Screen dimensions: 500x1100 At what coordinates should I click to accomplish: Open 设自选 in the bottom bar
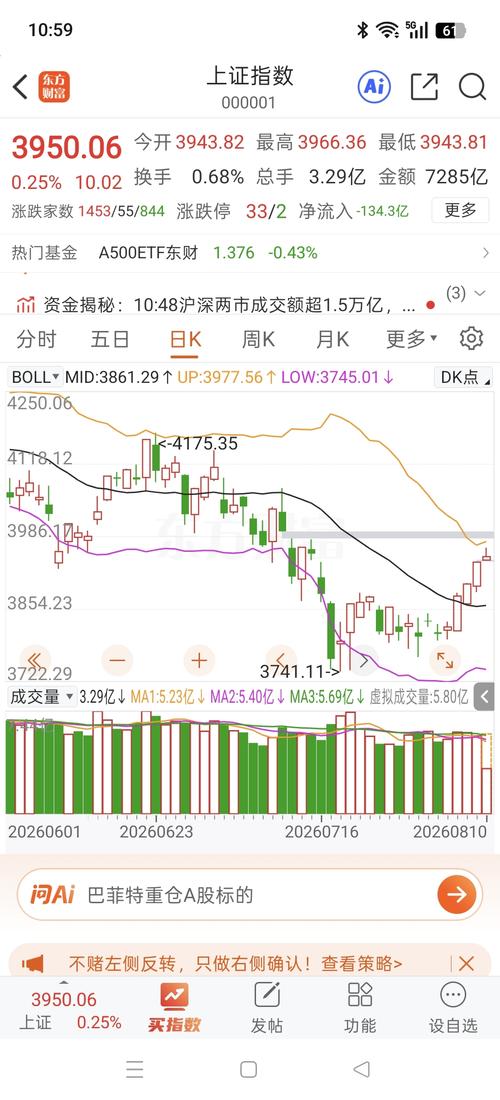point(453,1008)
